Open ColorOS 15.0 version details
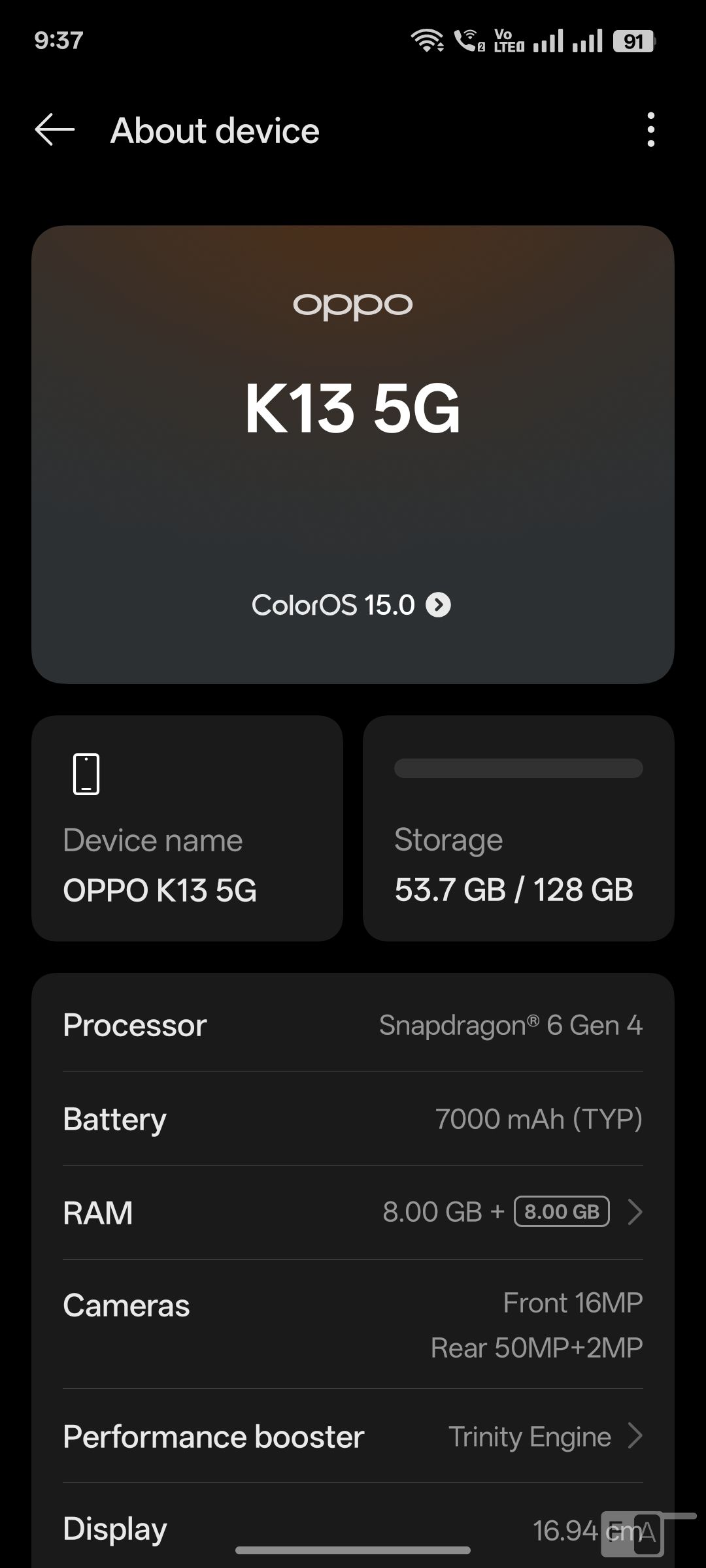Viewport: 706px width, 1568px height. (x=352, y=605)
